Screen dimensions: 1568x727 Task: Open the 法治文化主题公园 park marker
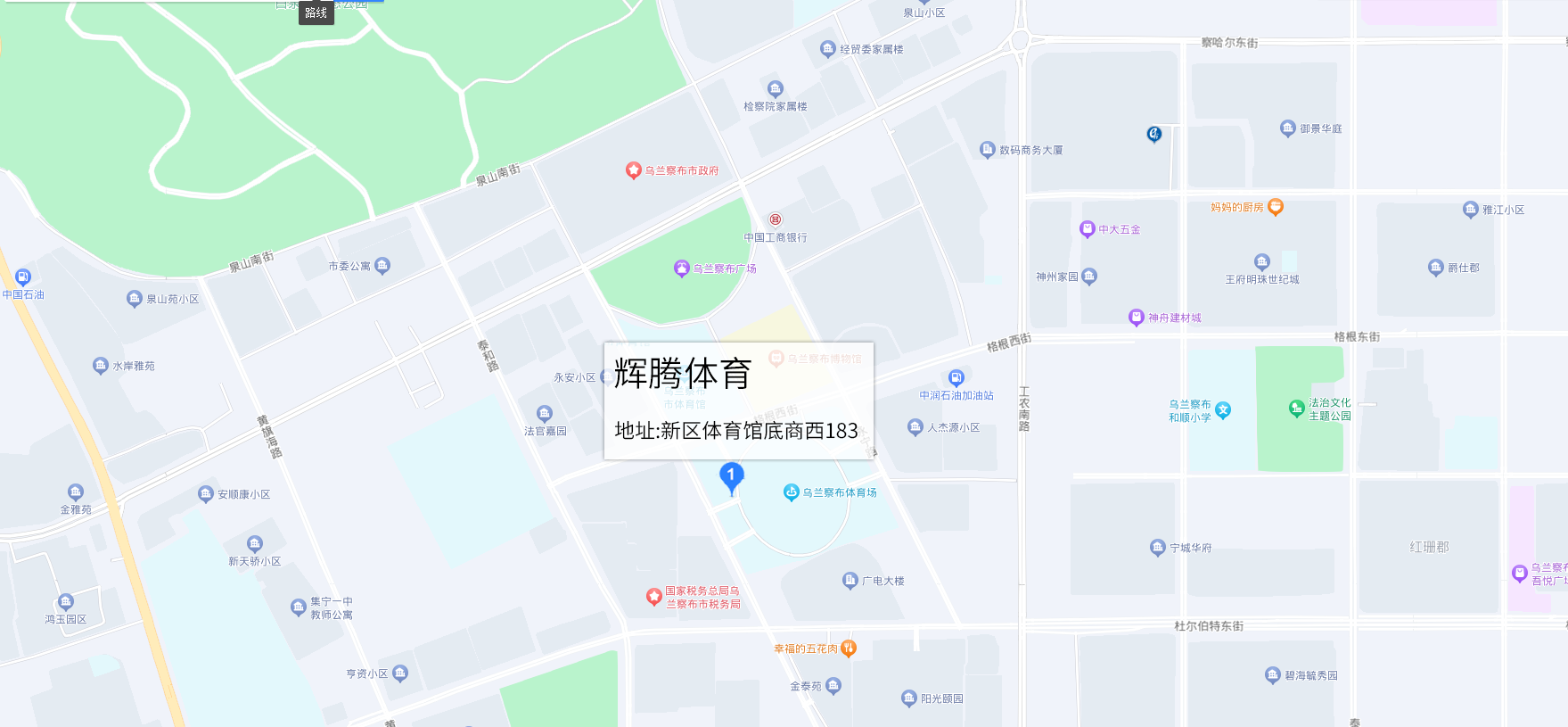[x=1297, y=409]
